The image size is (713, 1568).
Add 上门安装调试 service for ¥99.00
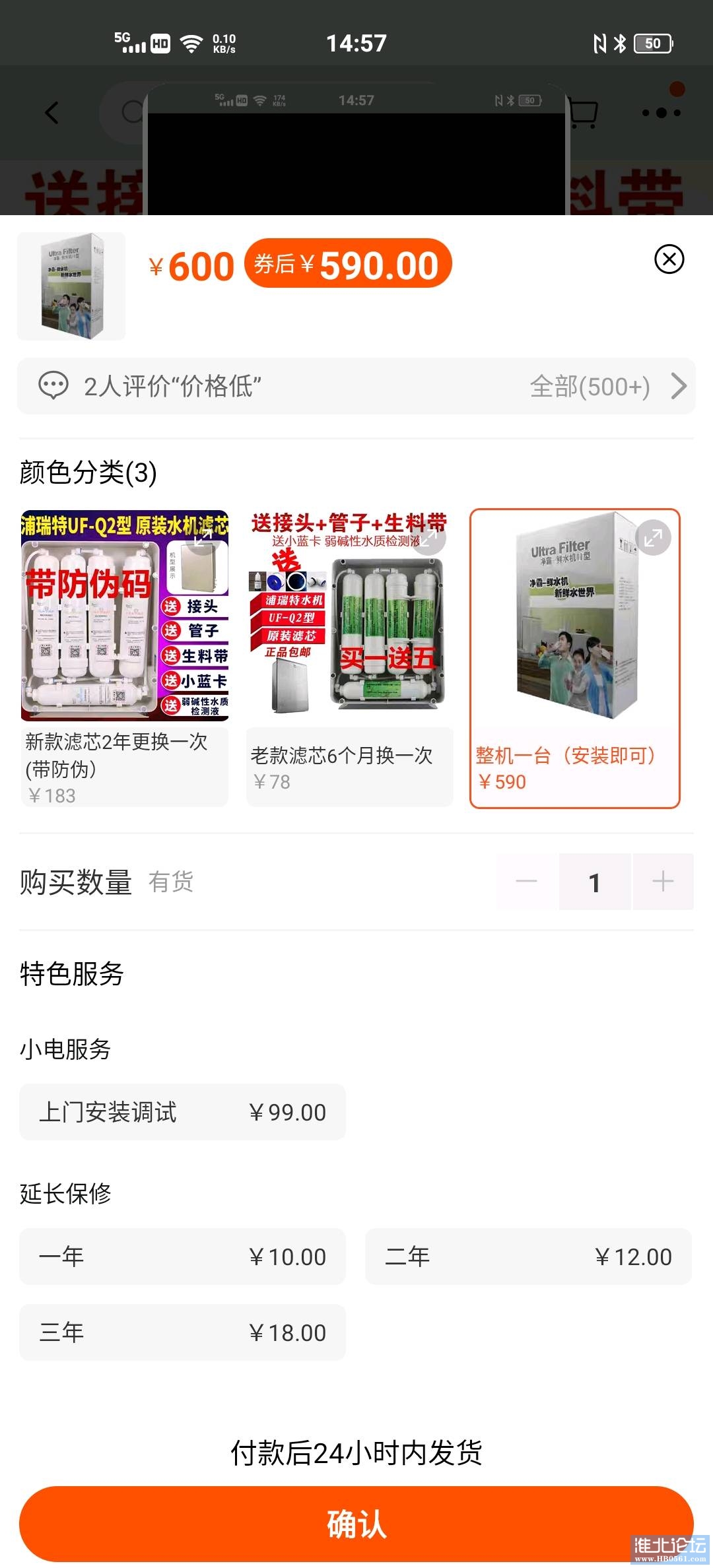pyautogui.click(x=182, y=1112)
